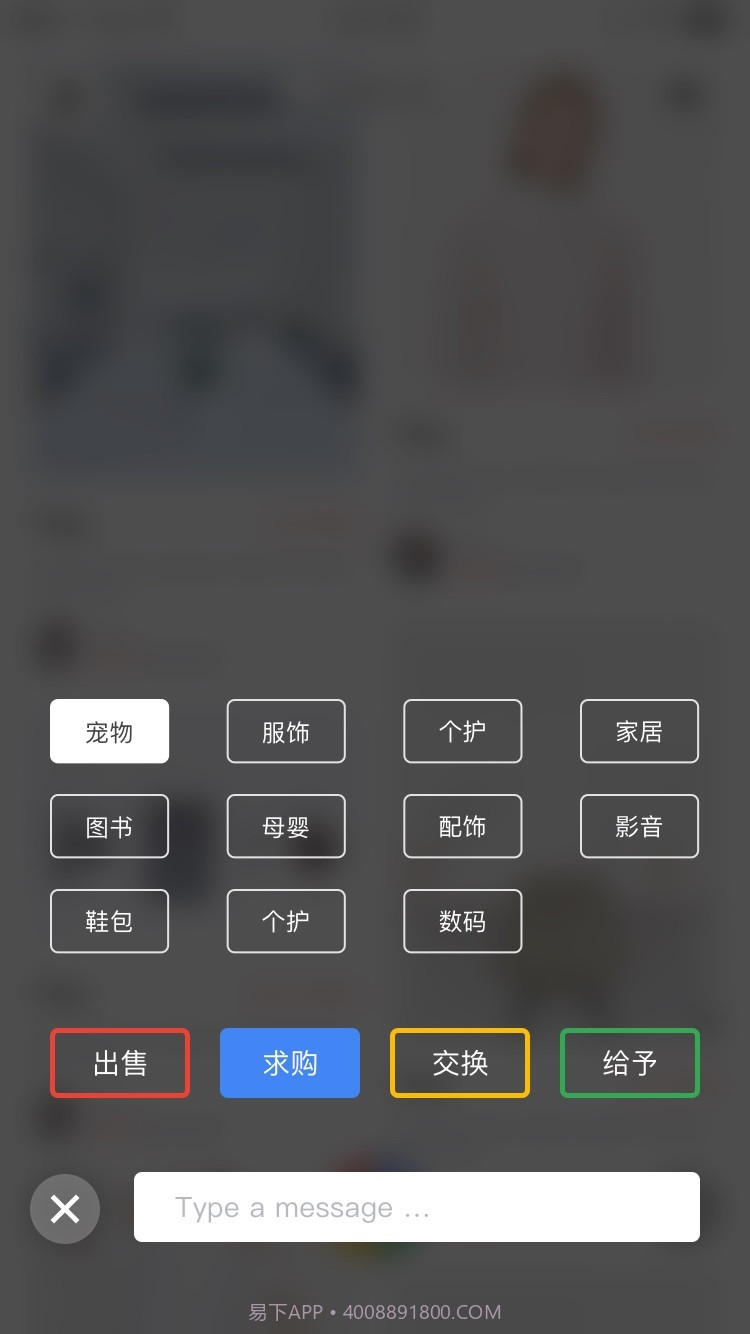The width and height of the screenshot is (750, 1334).
Task: Select the 配饰 (accessories) category icon
Action: (462, 826)
